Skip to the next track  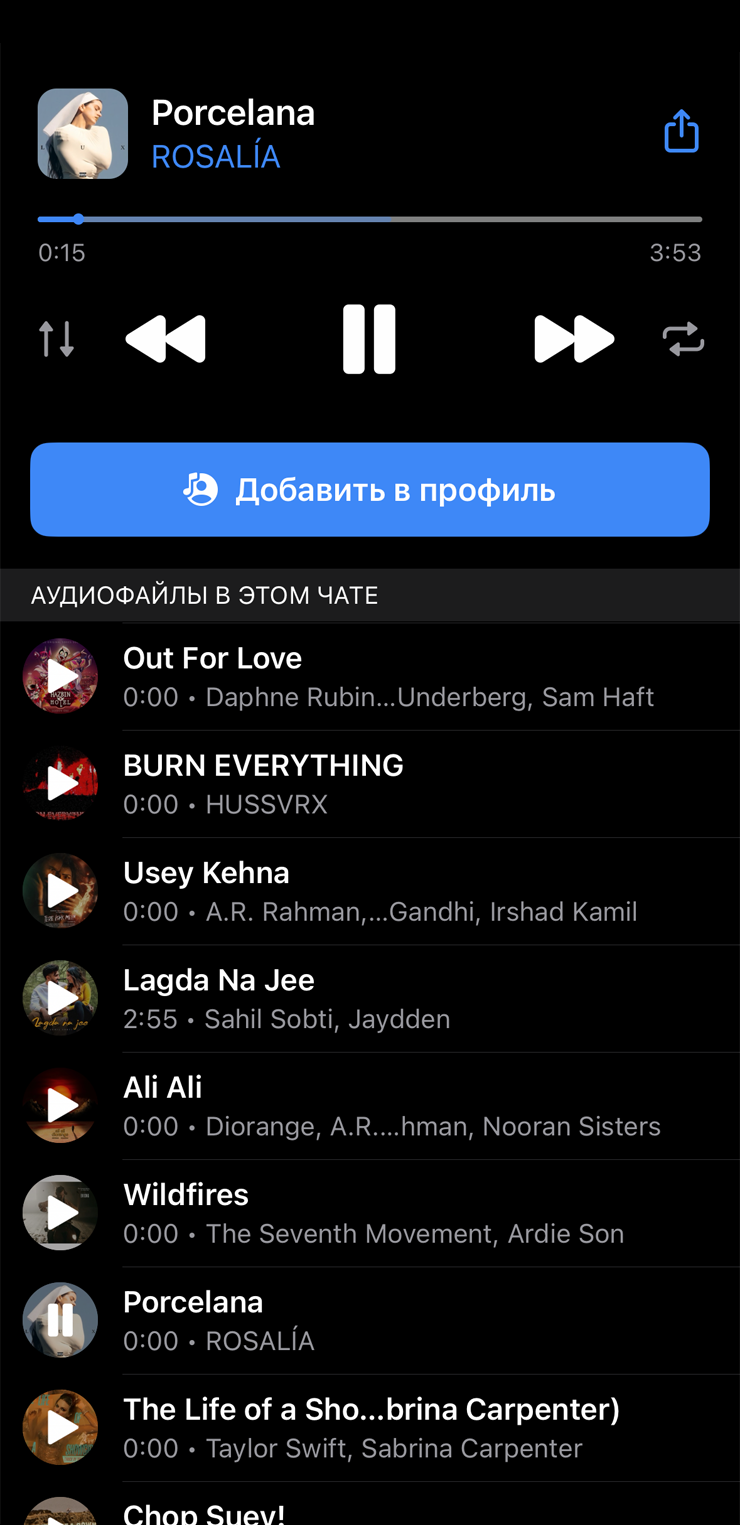click(573, 339)
